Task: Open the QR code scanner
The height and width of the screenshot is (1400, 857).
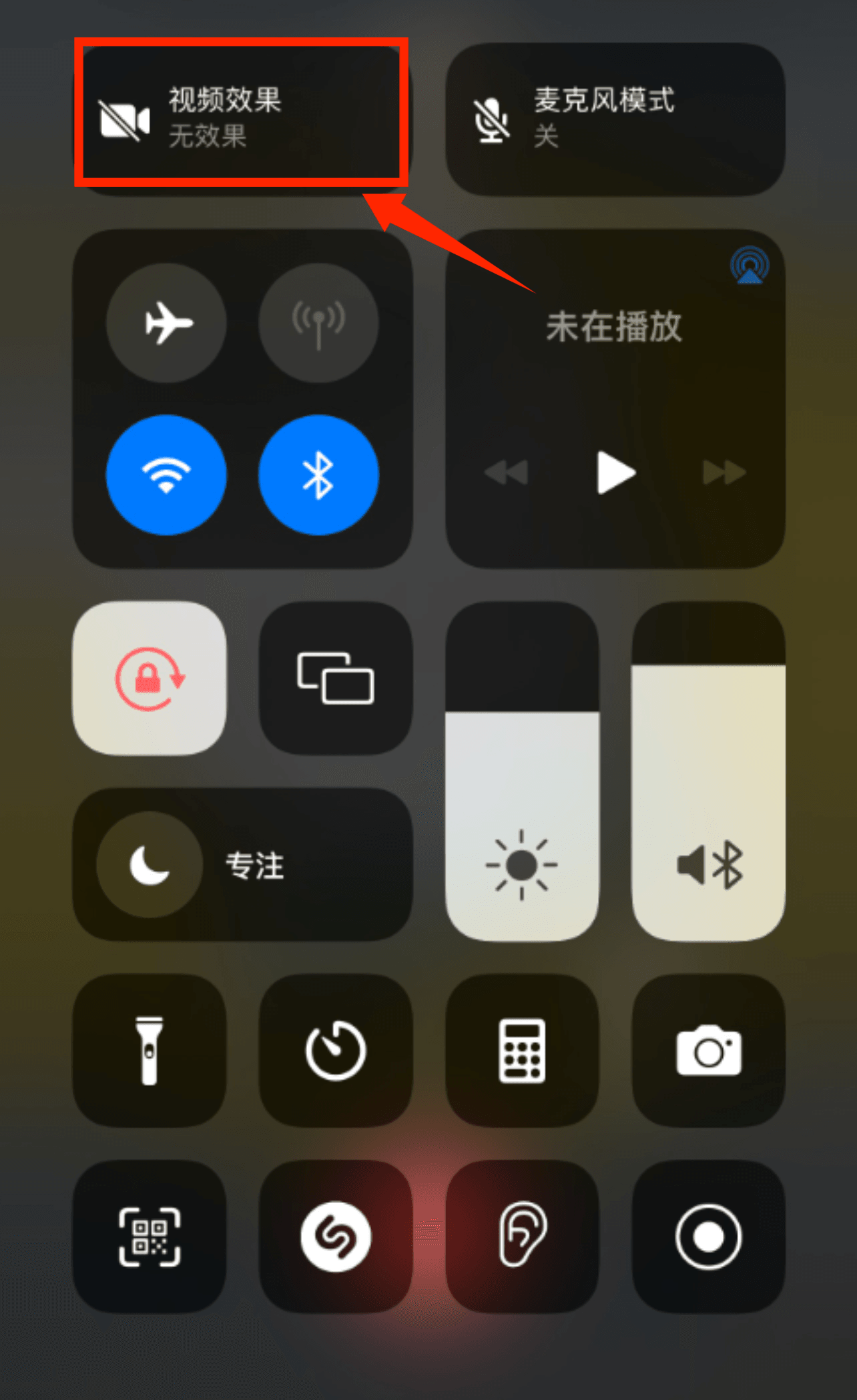Action: (x=150, y=1237)
